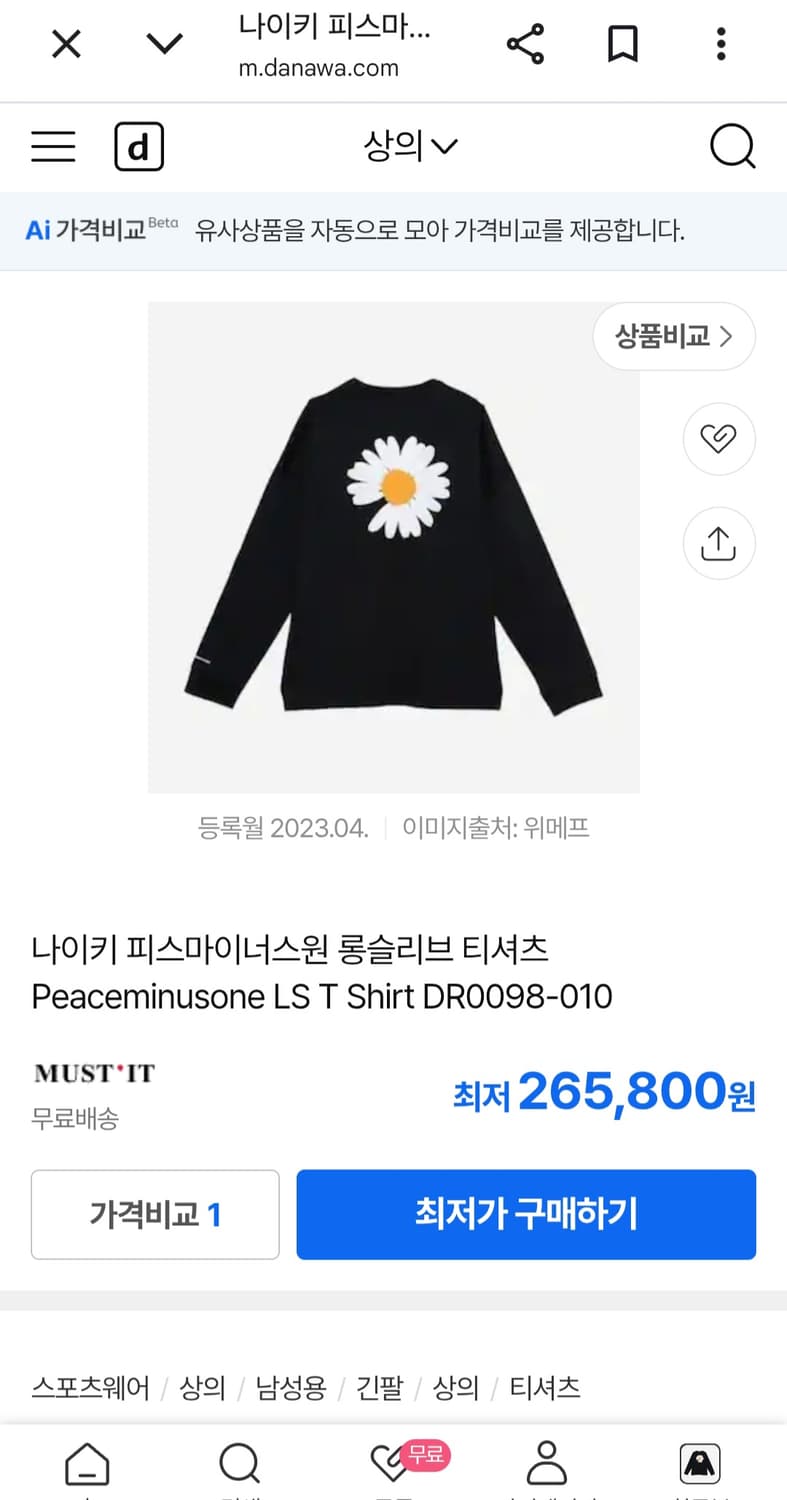The height and width of the screenshot is (1500, 787).
Task: Save the product with the heart clip icon
Action: 718,439
